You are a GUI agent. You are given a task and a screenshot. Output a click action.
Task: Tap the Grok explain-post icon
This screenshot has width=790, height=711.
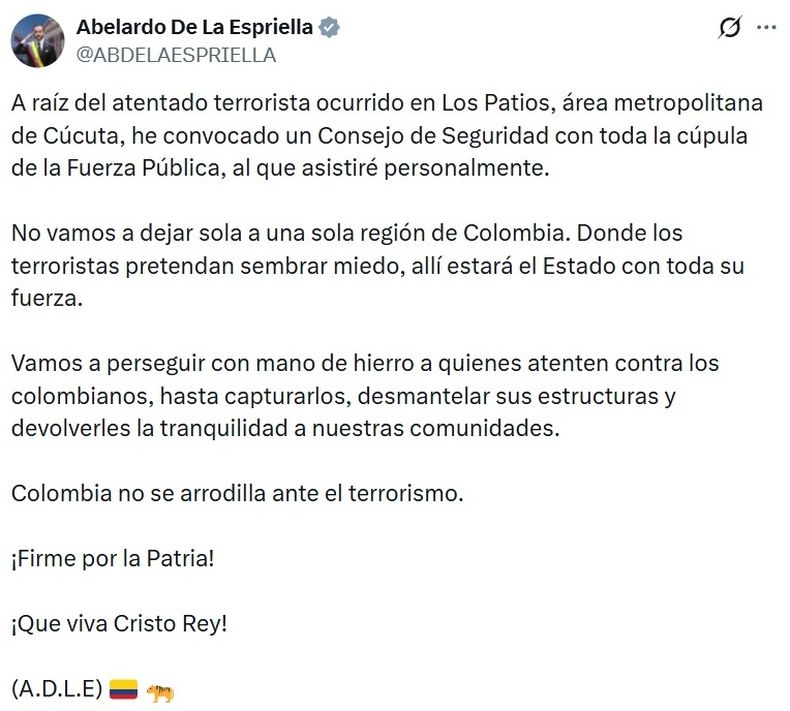click(x=730, y=27)
